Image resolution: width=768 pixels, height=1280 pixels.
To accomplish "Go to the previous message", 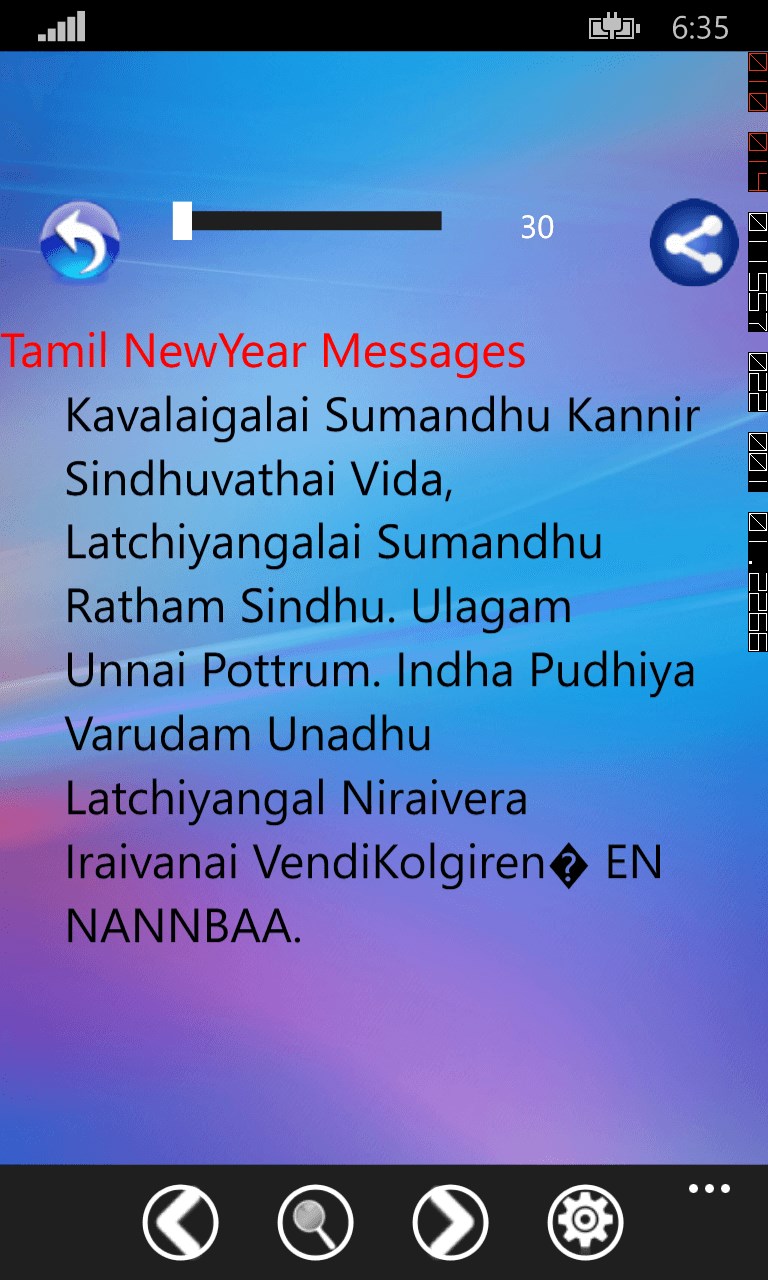I will 180,1221.
